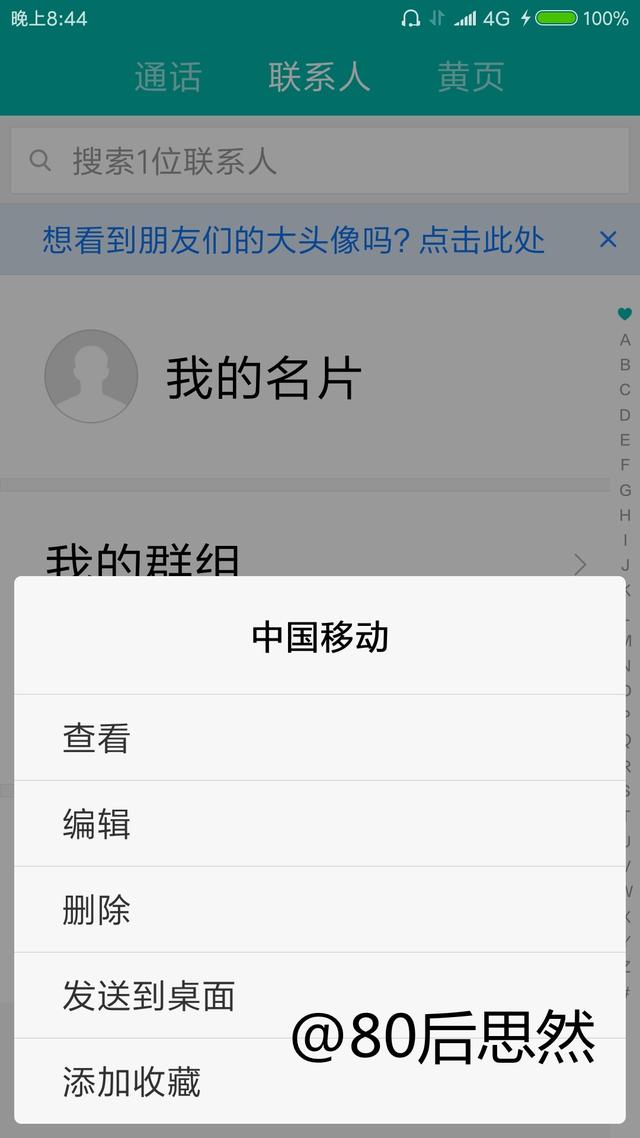Open the 想看到朋友们的大头像吗 banner link
640x1138 pixels.
[x=293, y=240]
